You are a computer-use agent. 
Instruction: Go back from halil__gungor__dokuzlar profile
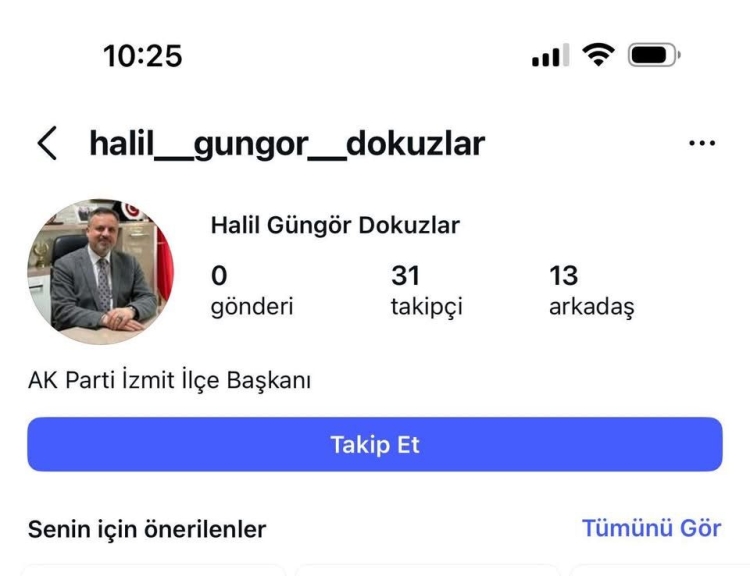(47, 145)
